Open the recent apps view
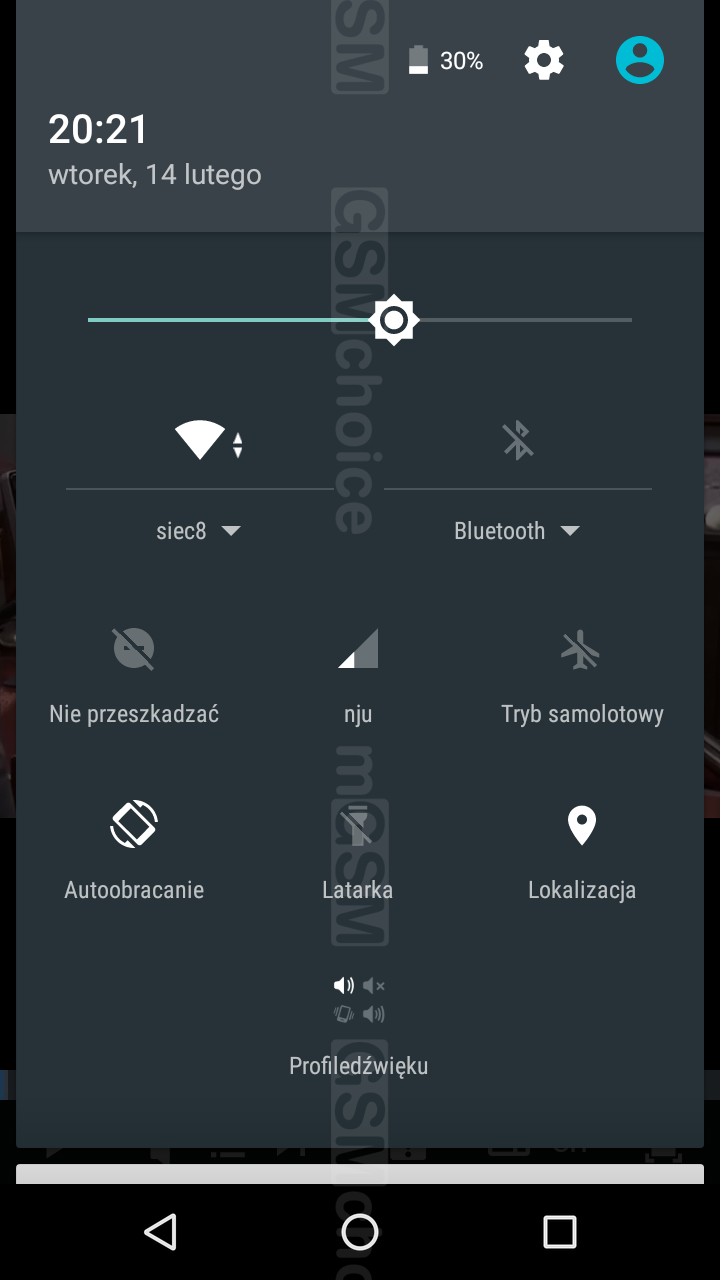 [x=560, y=1232]
